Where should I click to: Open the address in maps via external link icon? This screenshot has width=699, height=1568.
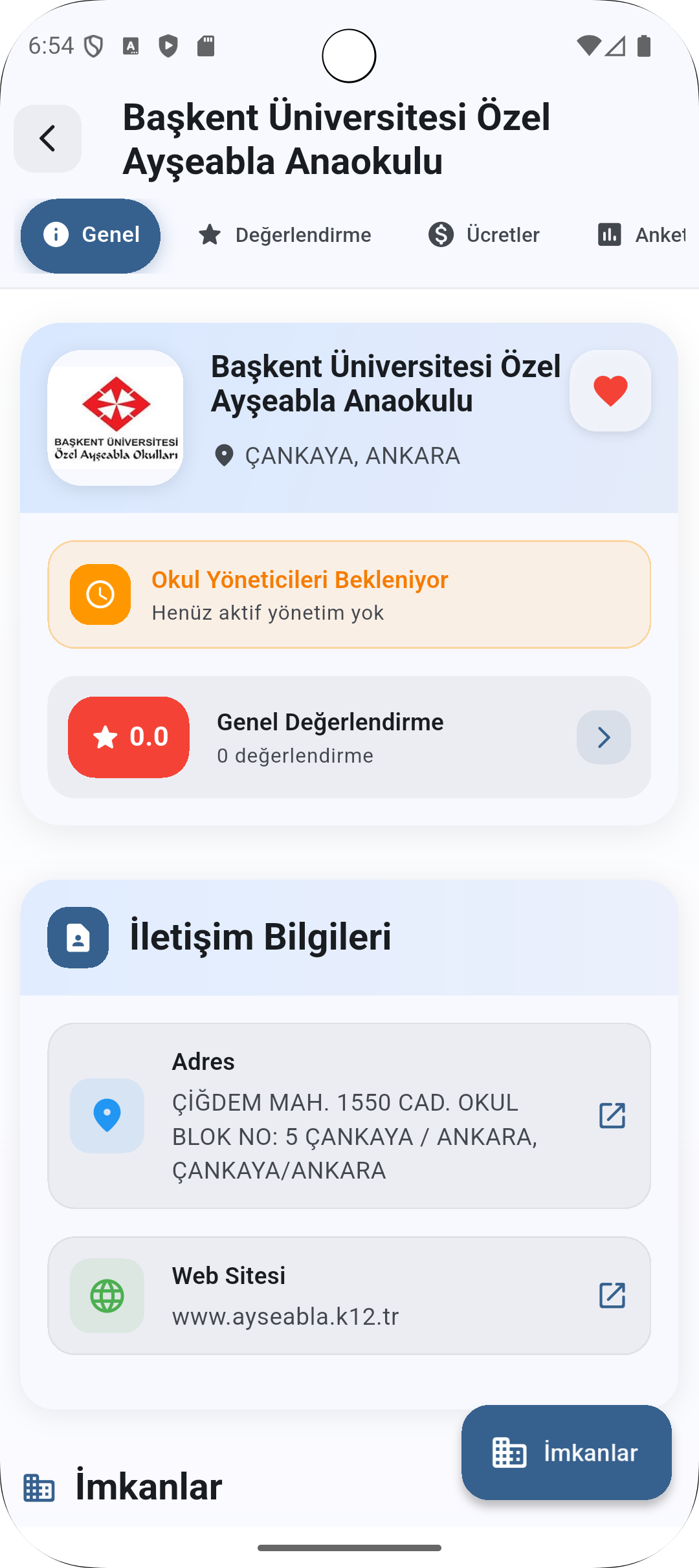(612, 1115)
